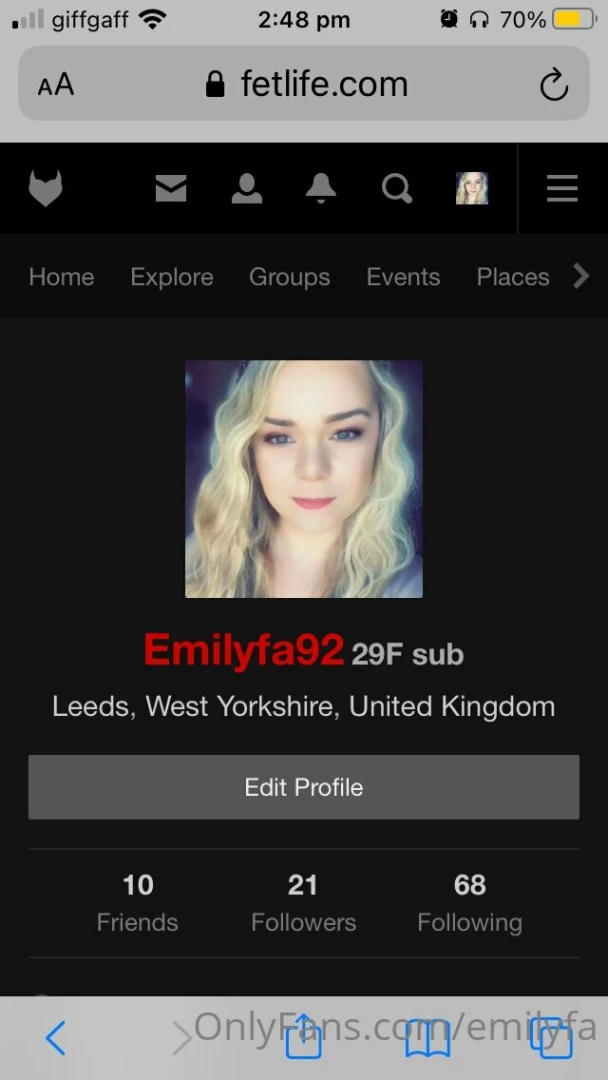Open the Places tab

pos(513,277)
